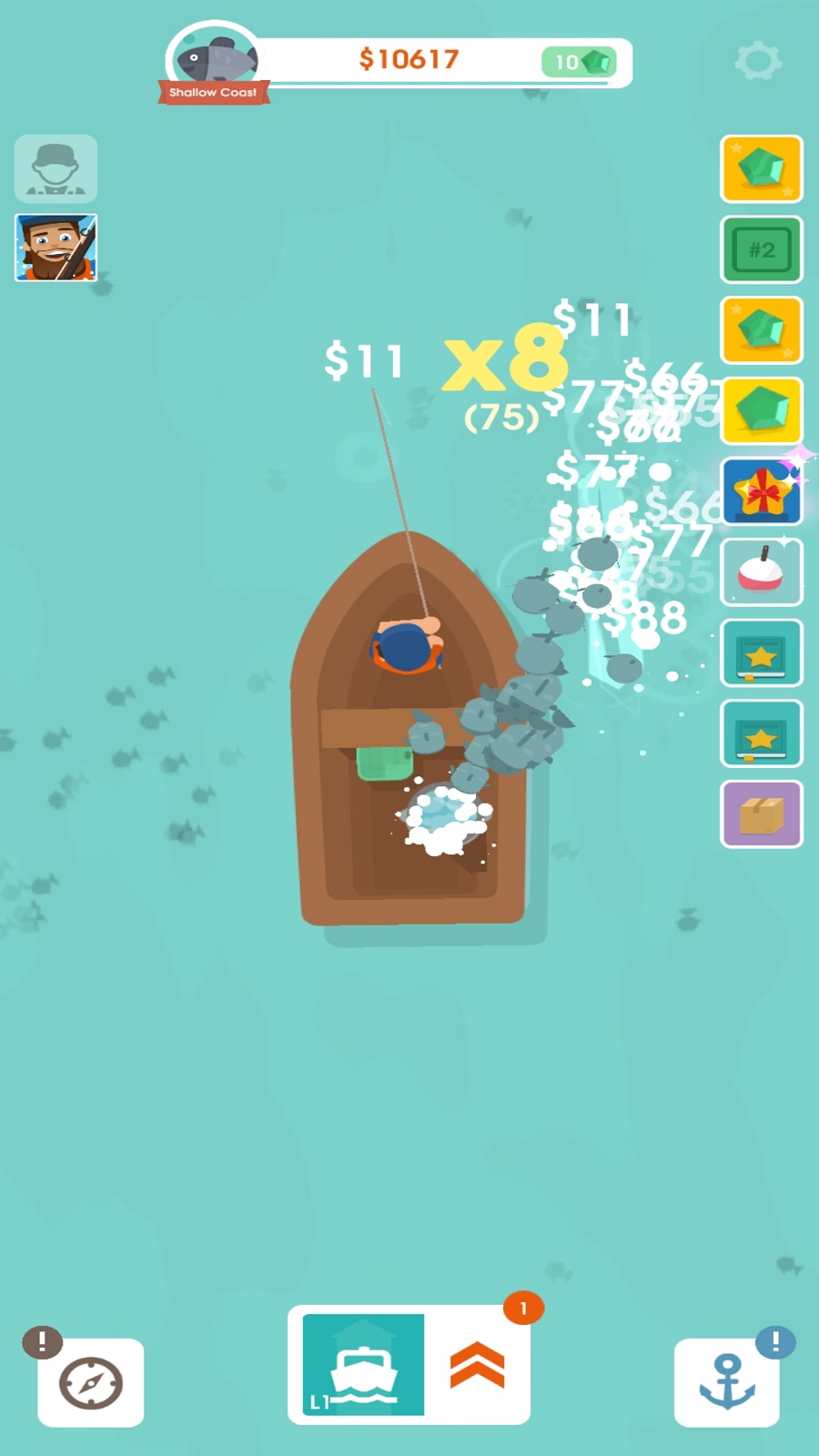Viewport: 819px width, 1456px height.
Task: Select the bearded fisherman portrait
Action: click(56, 248)
